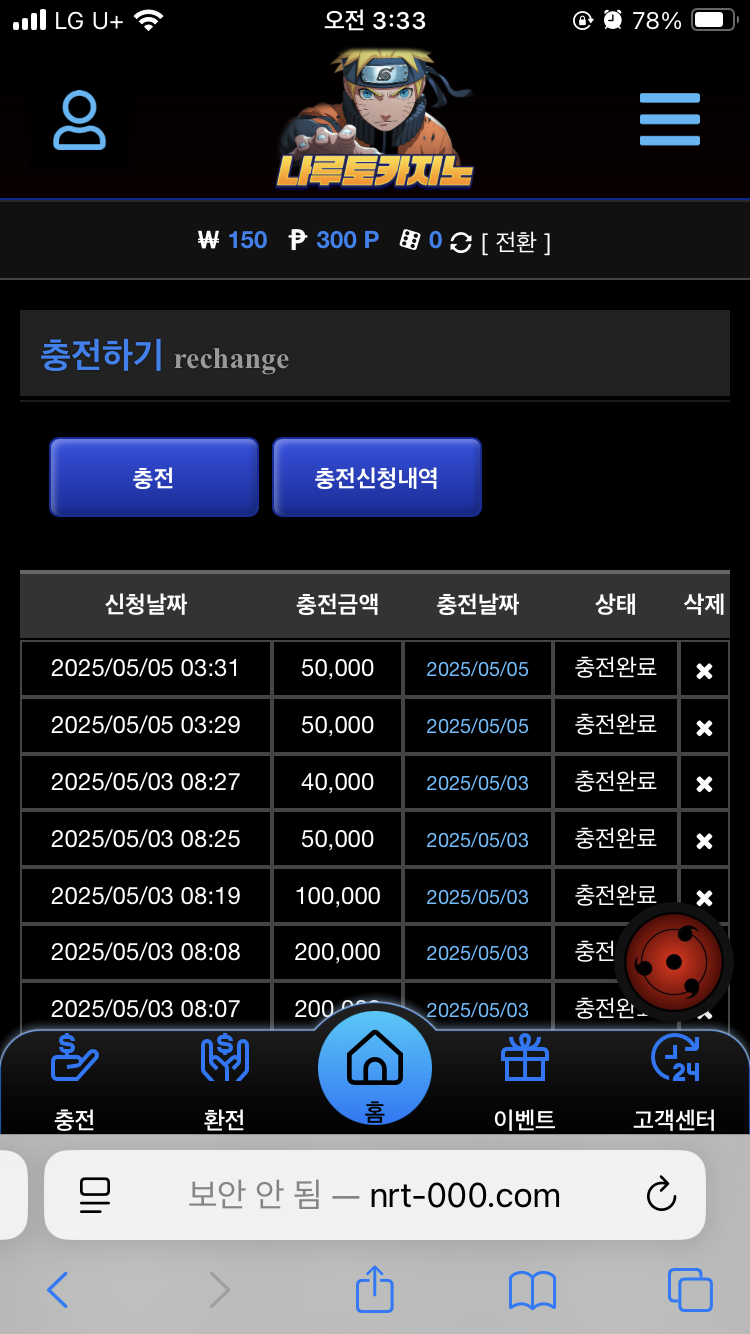The height and width of the screenshot is (1334, 750).
Task: Open the floating Sharingan button
Action: tap(673, 962)
